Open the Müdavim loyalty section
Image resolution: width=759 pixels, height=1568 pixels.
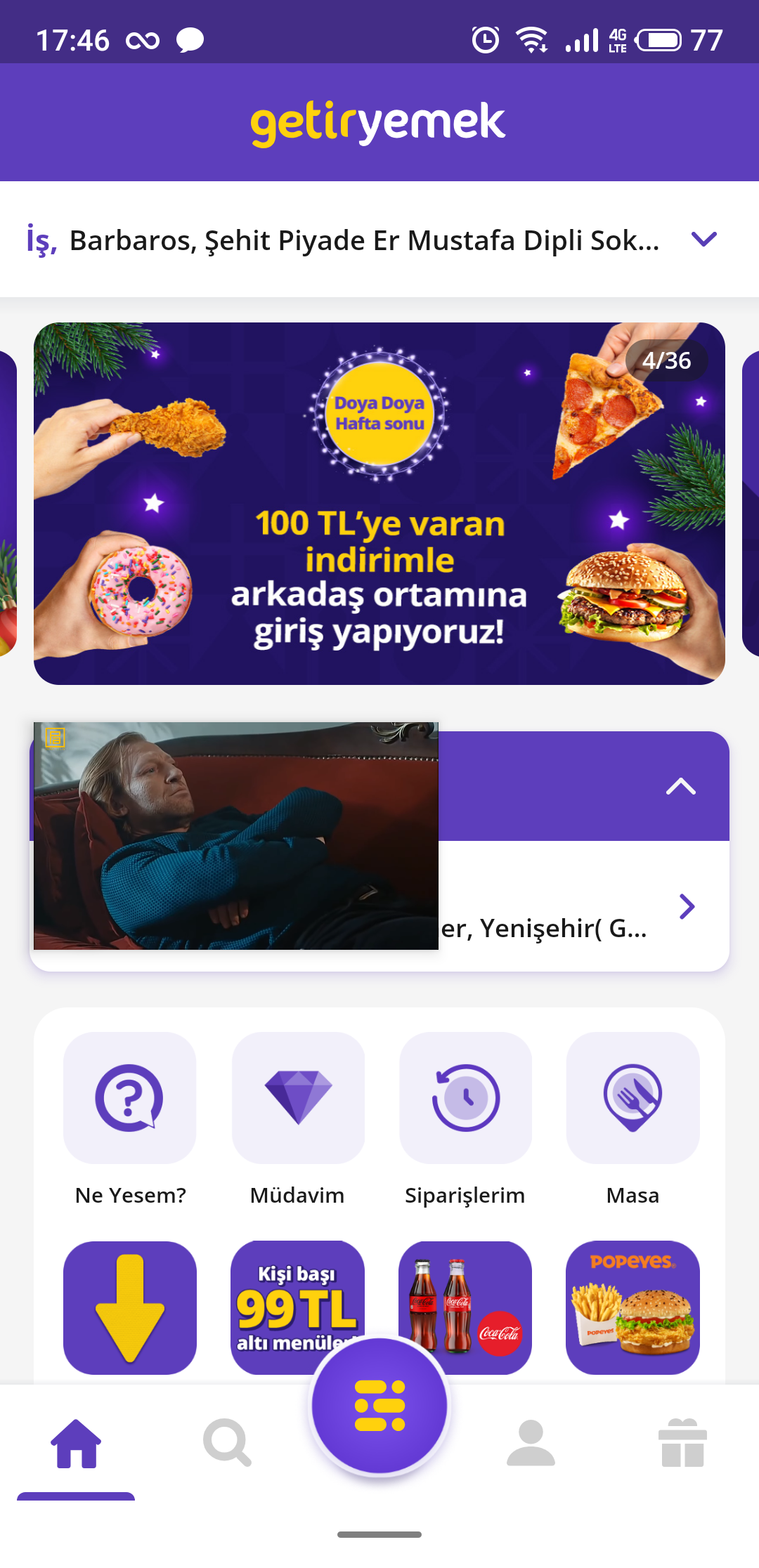click(x=298, y=1098)
